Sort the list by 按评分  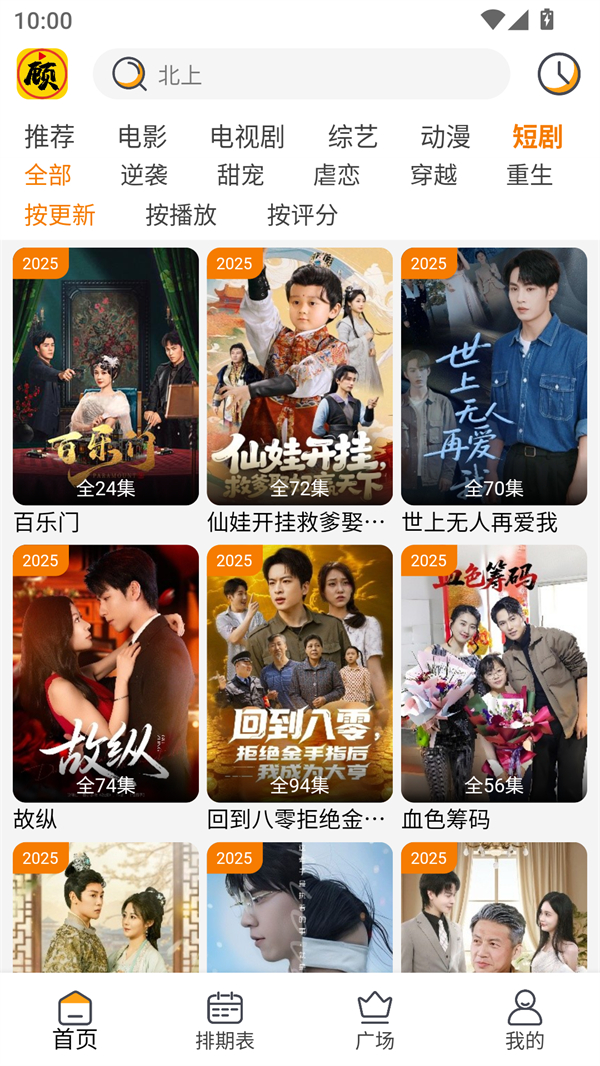[x=302, y=215]
